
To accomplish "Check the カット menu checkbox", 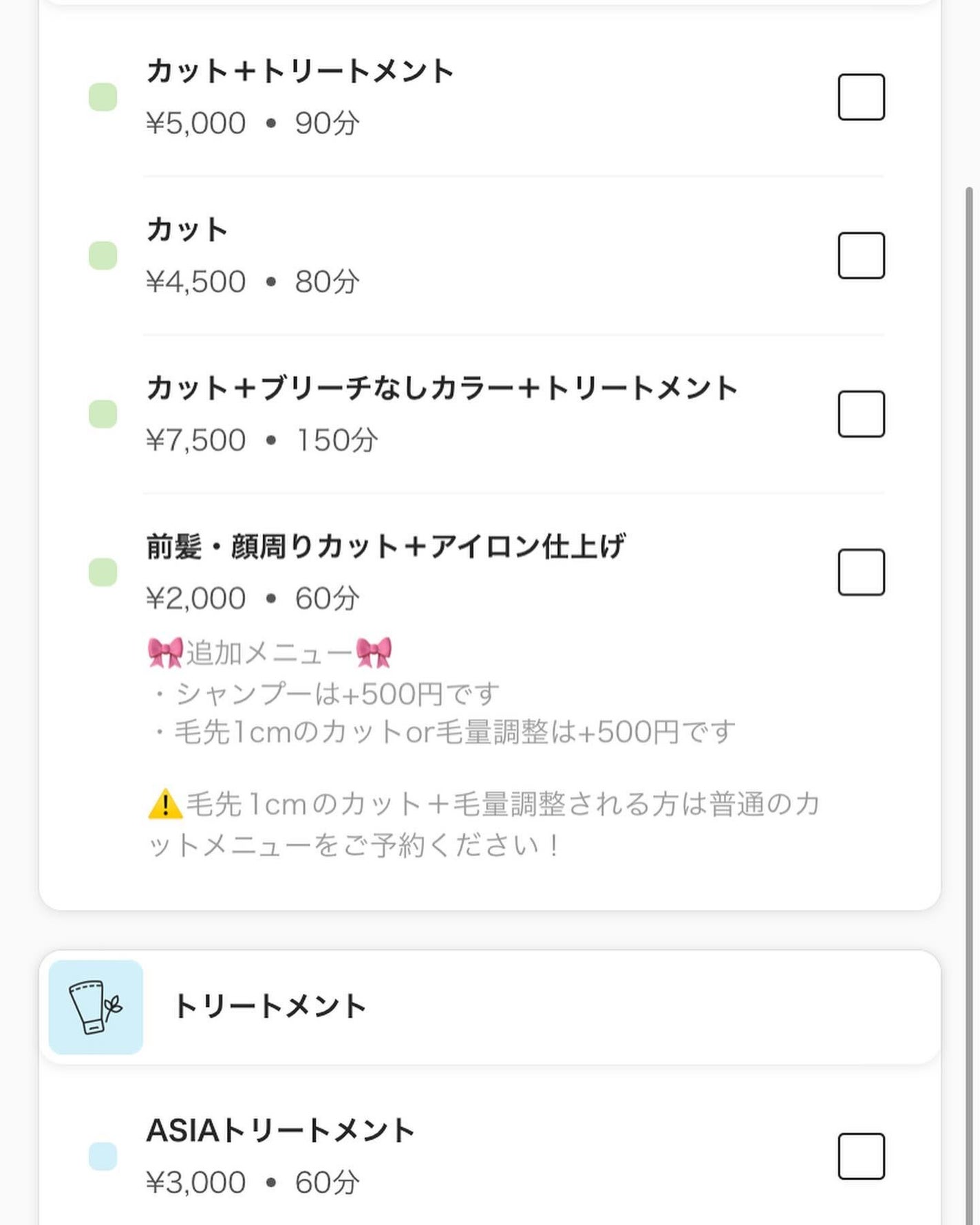I will tap(860, 254).
